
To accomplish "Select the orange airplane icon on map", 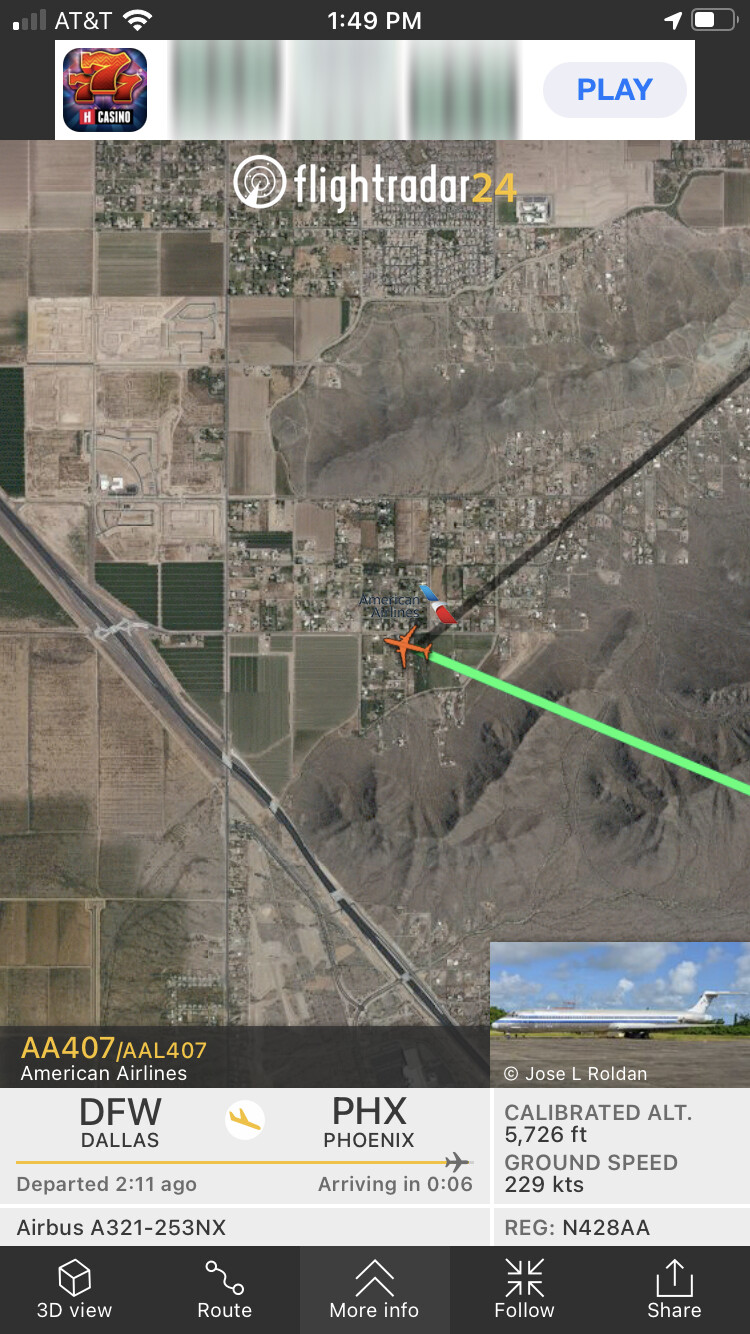I will (407, 647).
